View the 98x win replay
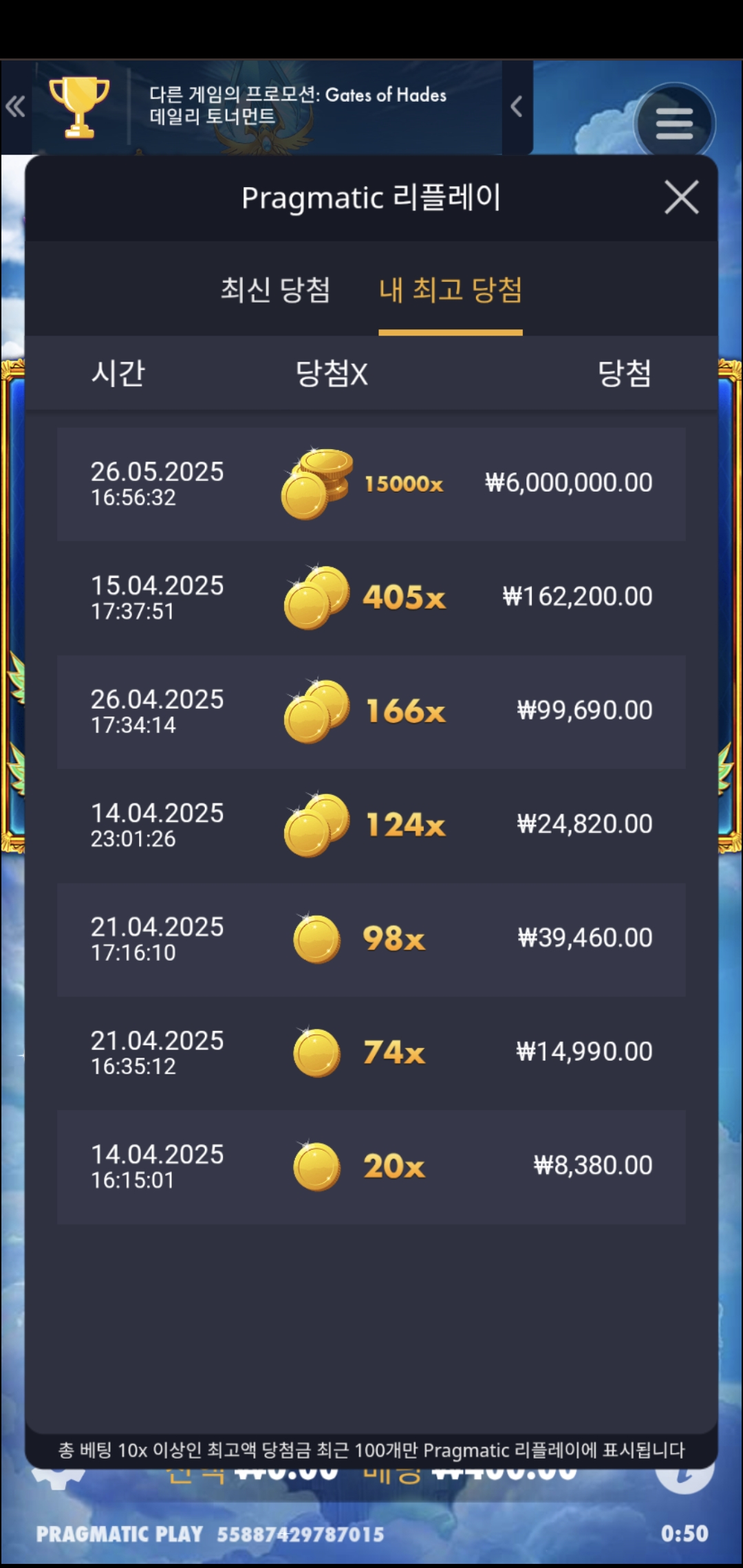The width and height of the screenshot is (743, 1568). point(371,939)
